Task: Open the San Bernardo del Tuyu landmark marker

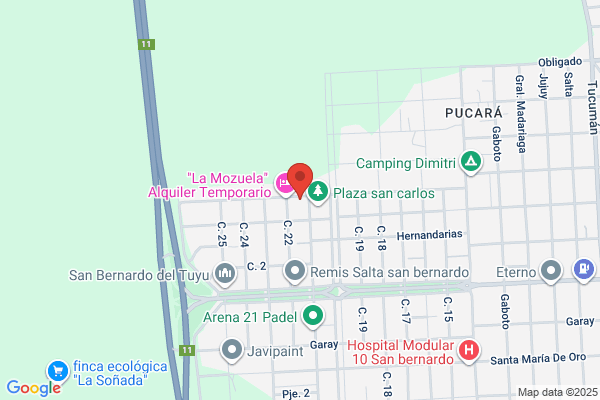Action: pyautogui.click(x=225, y=274)
